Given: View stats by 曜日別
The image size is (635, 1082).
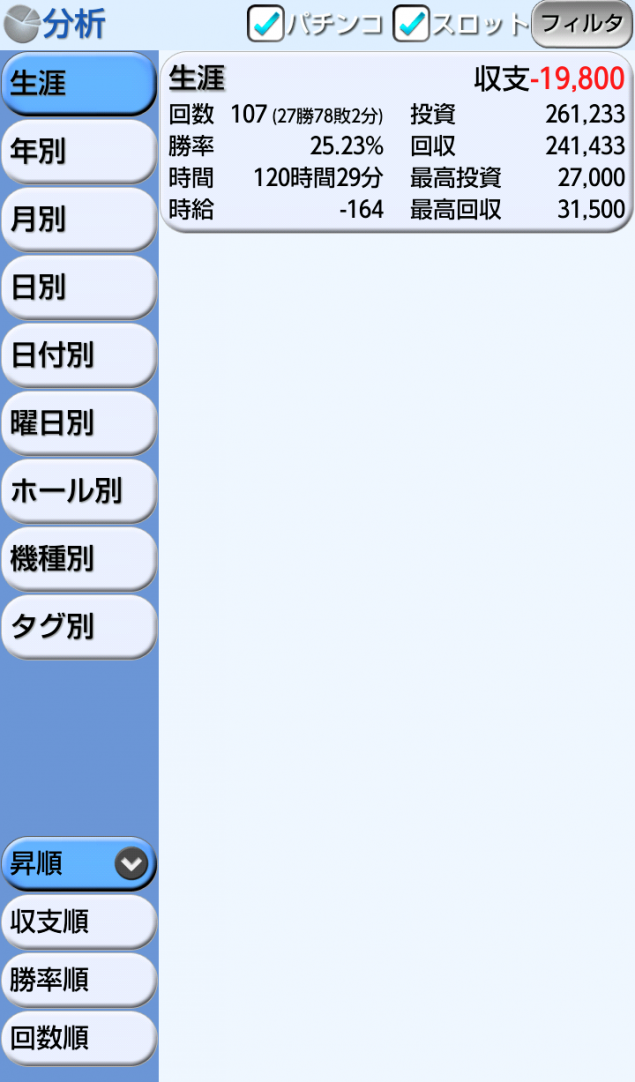Looking at the screenshot, I should pos(78,424).
